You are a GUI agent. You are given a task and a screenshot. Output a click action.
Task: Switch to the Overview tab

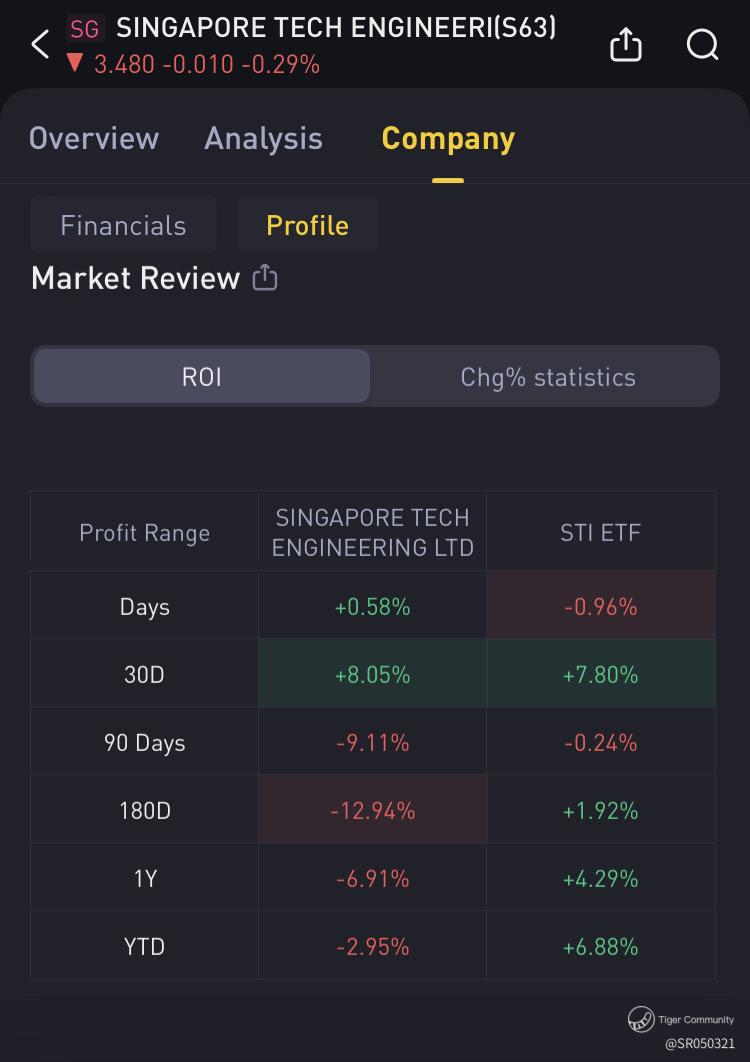94,138
